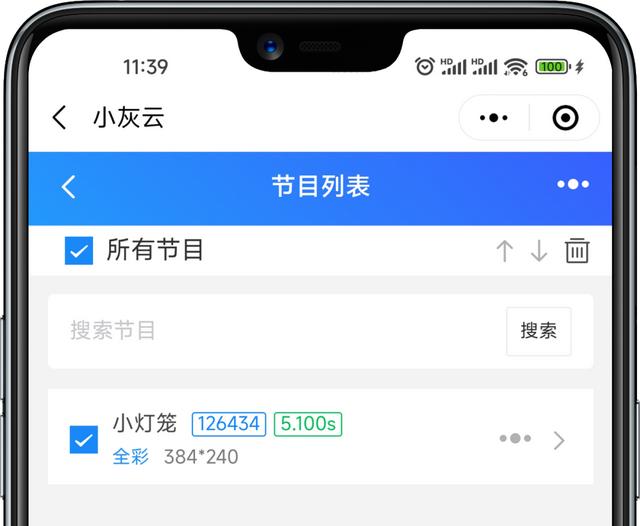Viewport: 640px width, 526px height.
Task: Tap the 搜索 button
Action: pyautogui.click(x=539, y=331)
